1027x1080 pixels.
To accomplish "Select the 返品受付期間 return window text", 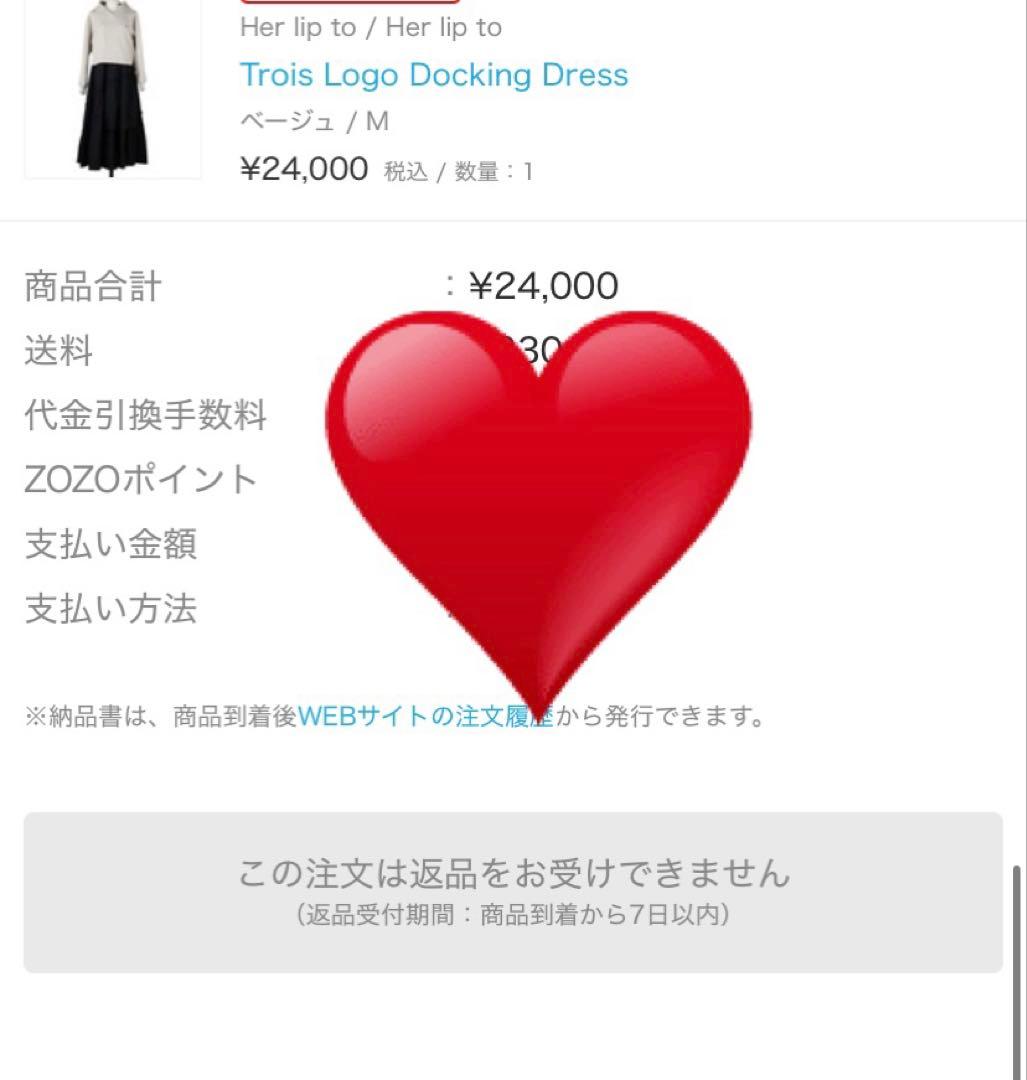I will [513, 913].
